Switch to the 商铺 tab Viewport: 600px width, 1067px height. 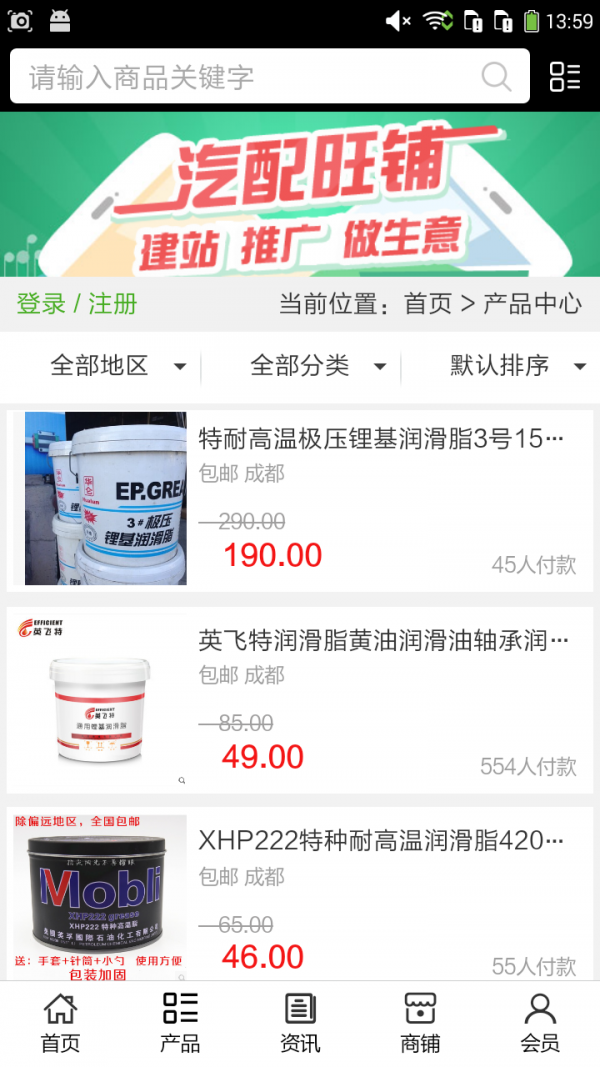tap(420, 1022)
